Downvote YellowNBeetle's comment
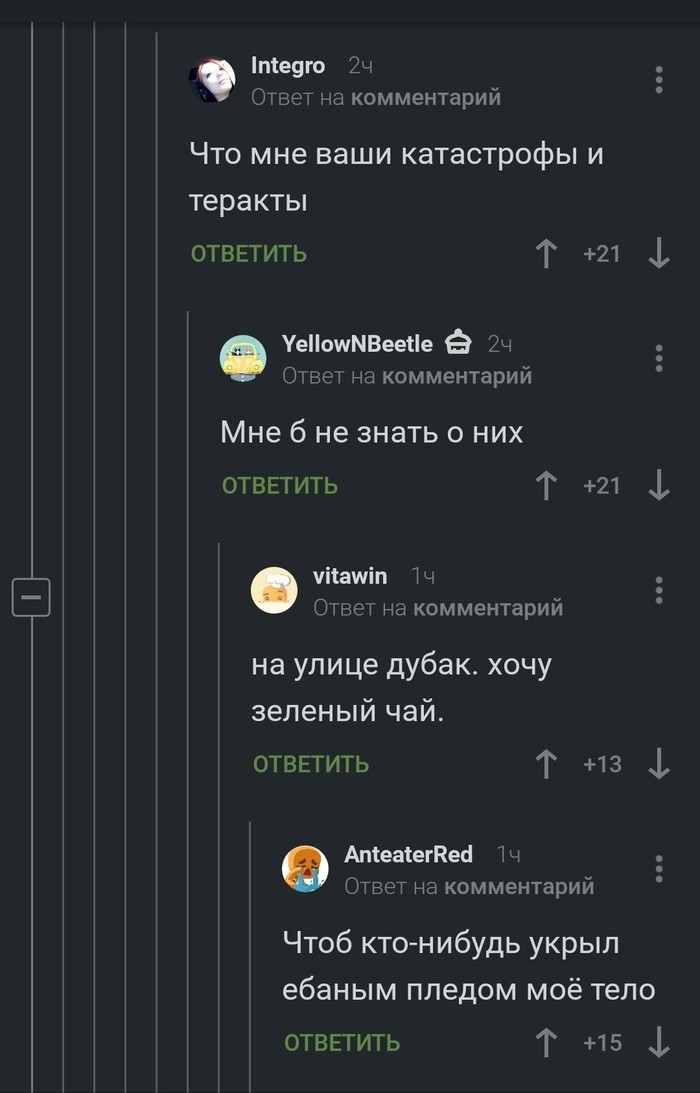Image resolution: width=700 pixels, height=1093 pixels. pos(658,486)
